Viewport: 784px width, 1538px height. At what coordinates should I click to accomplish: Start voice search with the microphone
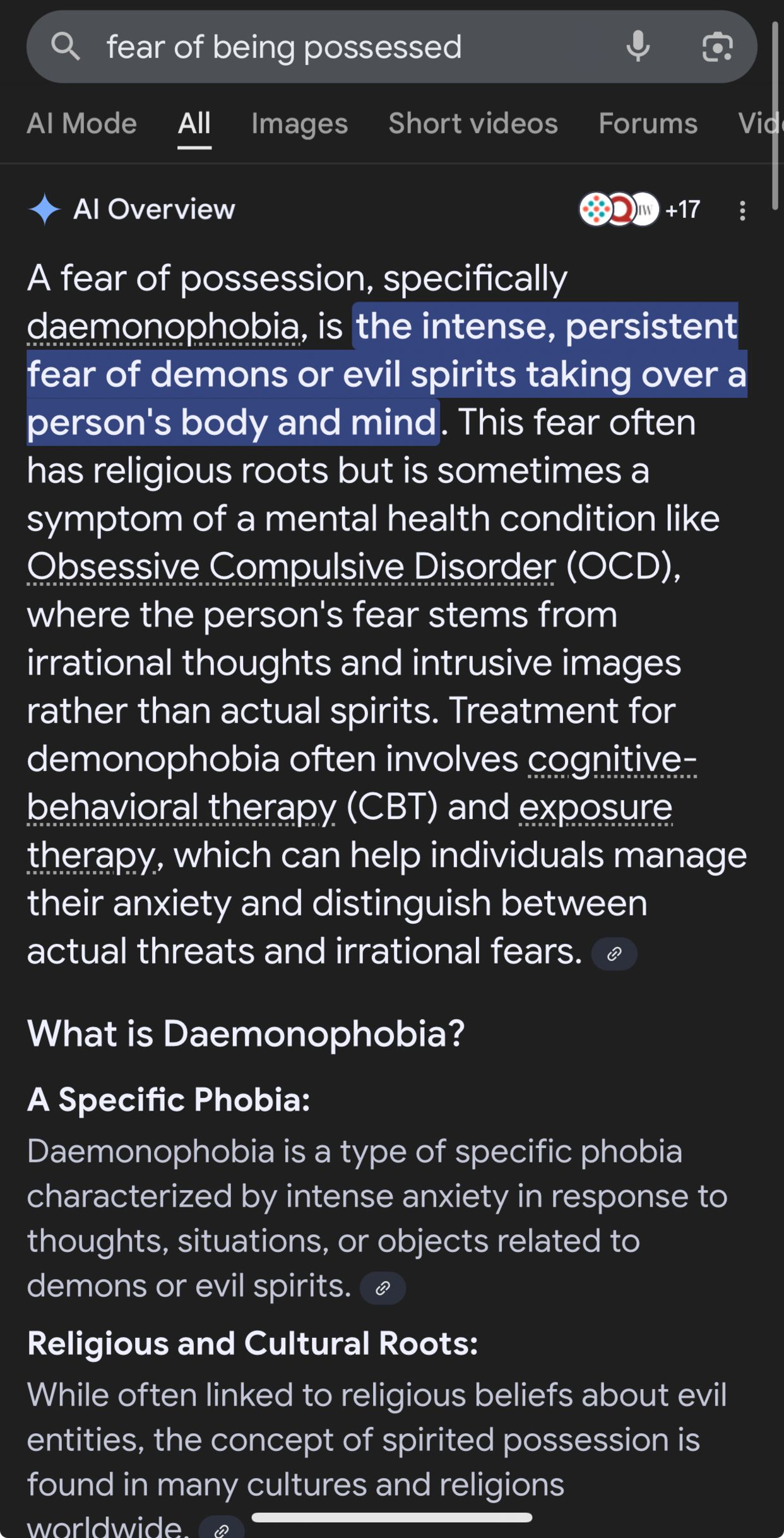(638, 46)
